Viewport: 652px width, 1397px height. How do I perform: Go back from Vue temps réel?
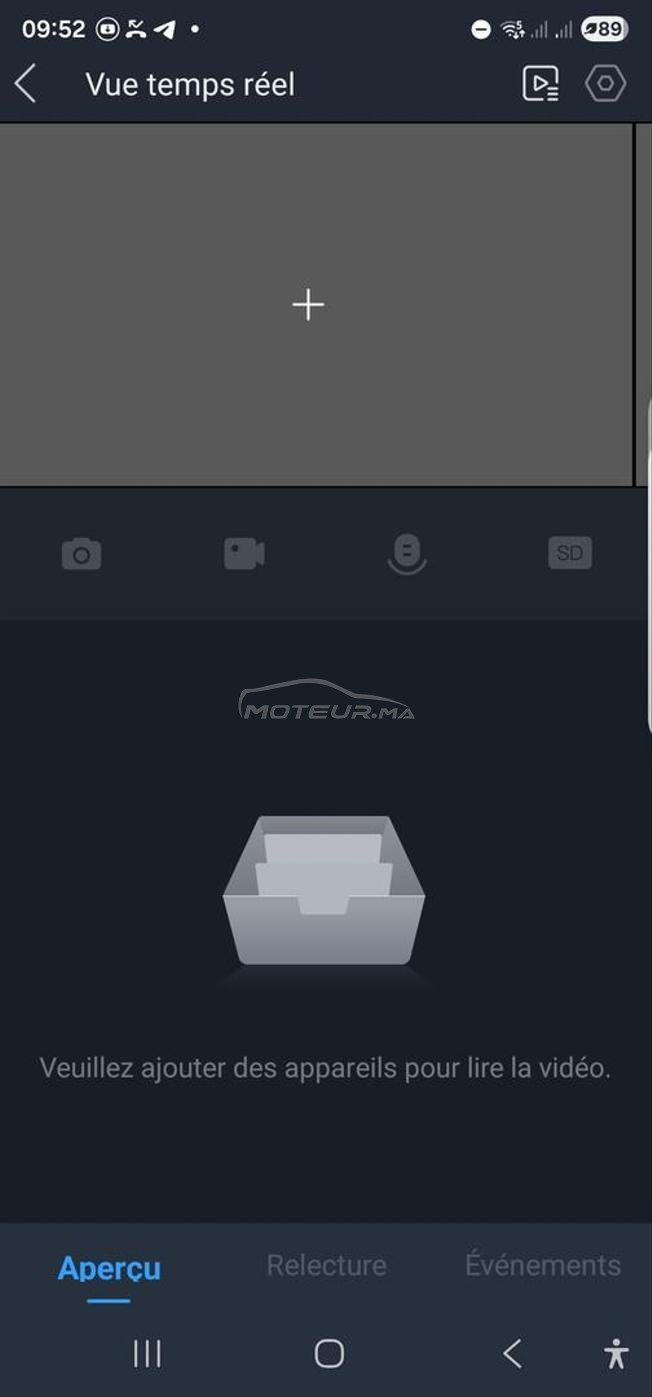coord(26,84)
